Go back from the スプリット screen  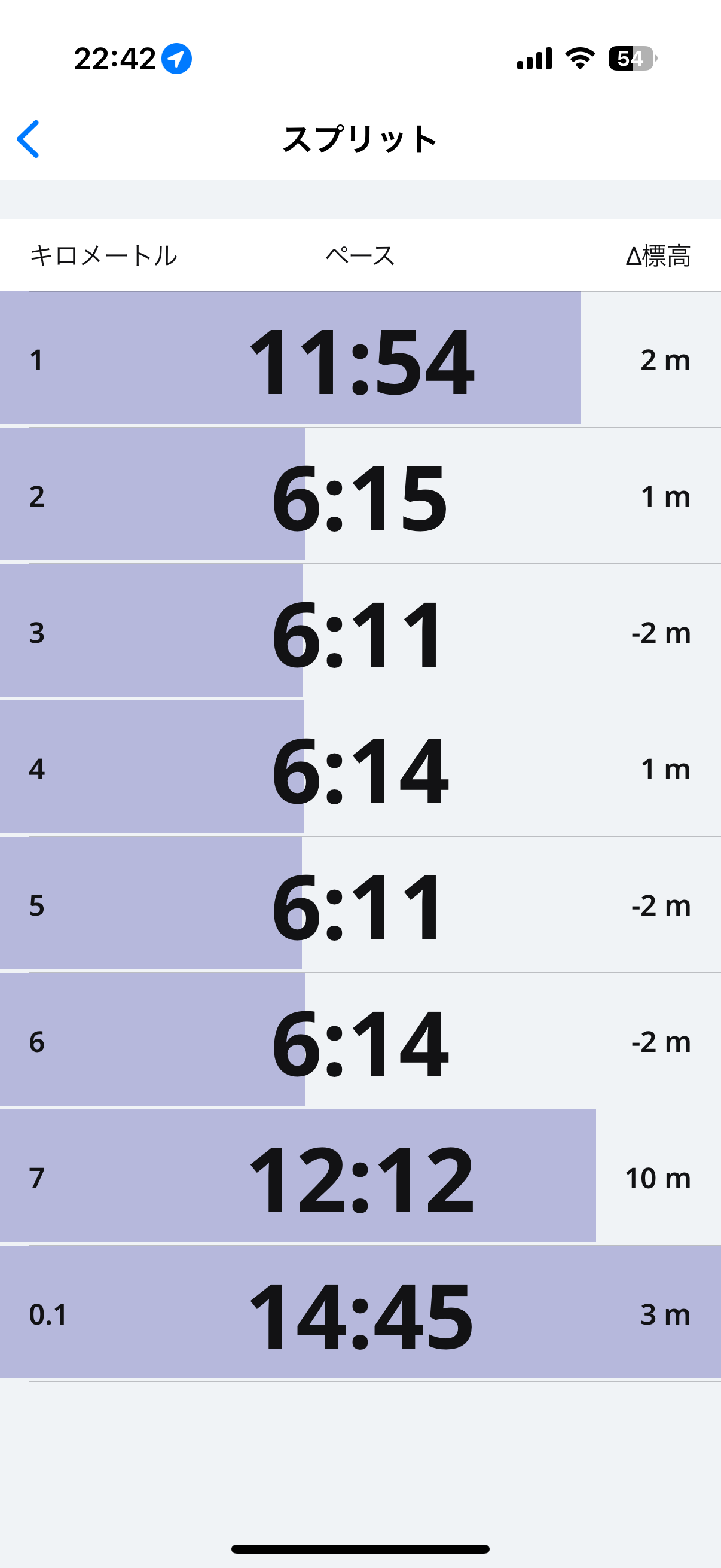(28, 139)
